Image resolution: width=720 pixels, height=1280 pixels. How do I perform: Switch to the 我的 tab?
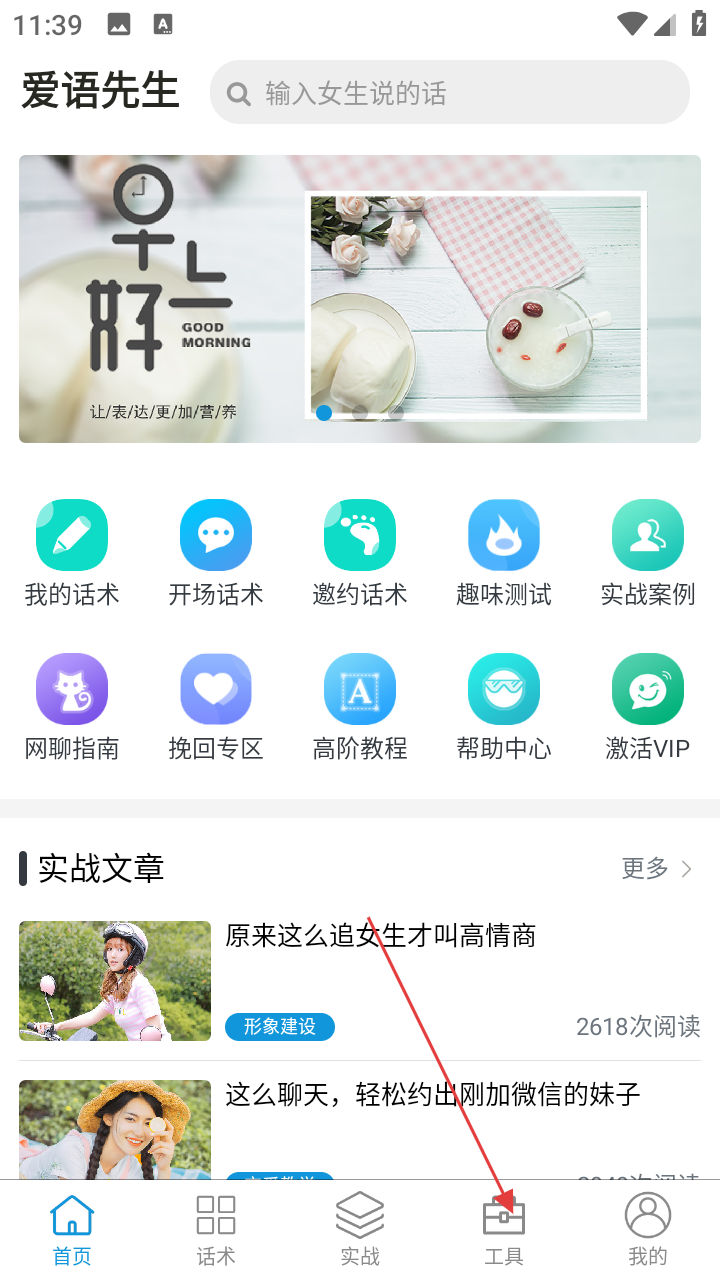click(x=648, y=1230)
